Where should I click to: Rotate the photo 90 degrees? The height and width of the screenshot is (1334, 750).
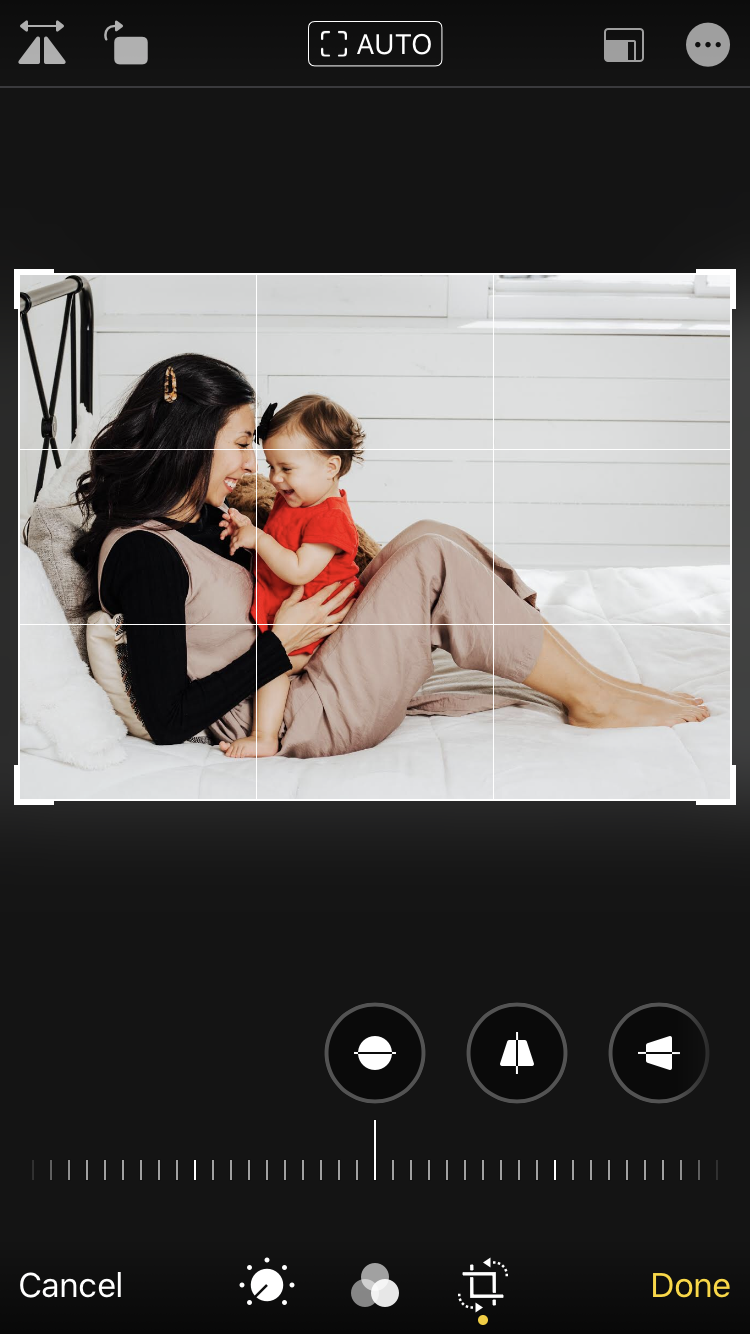pyautogui.click(x=127, y=45)
